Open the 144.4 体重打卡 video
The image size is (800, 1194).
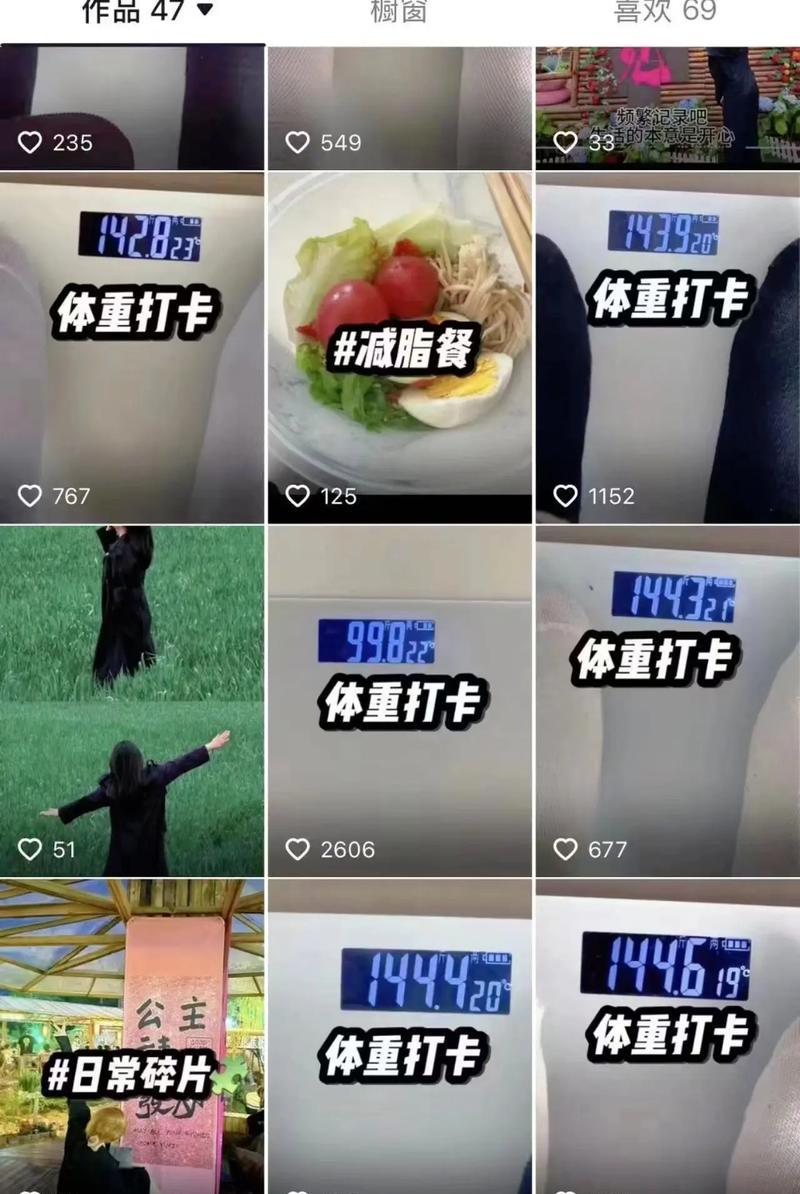point(400,1035)
